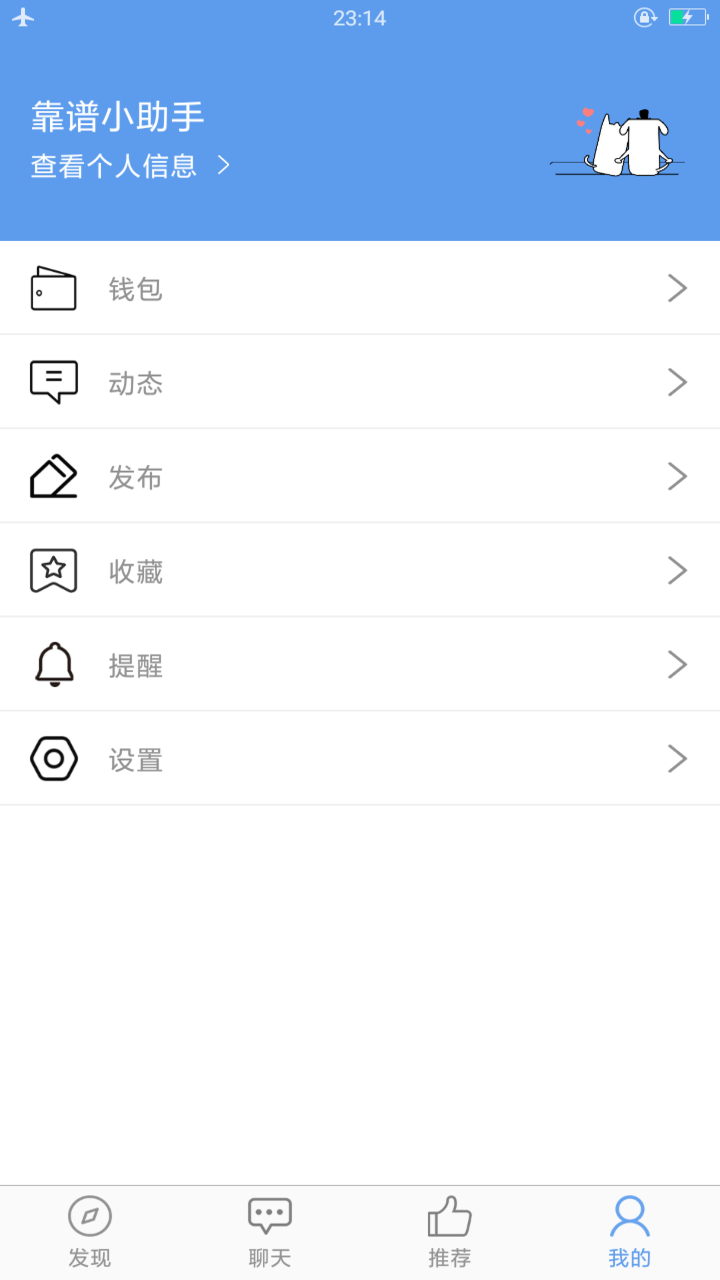Click the 发现 compass icon in bottom bar
Viewport: 720px width, 1280px height.
click(x=89, y=1215)
